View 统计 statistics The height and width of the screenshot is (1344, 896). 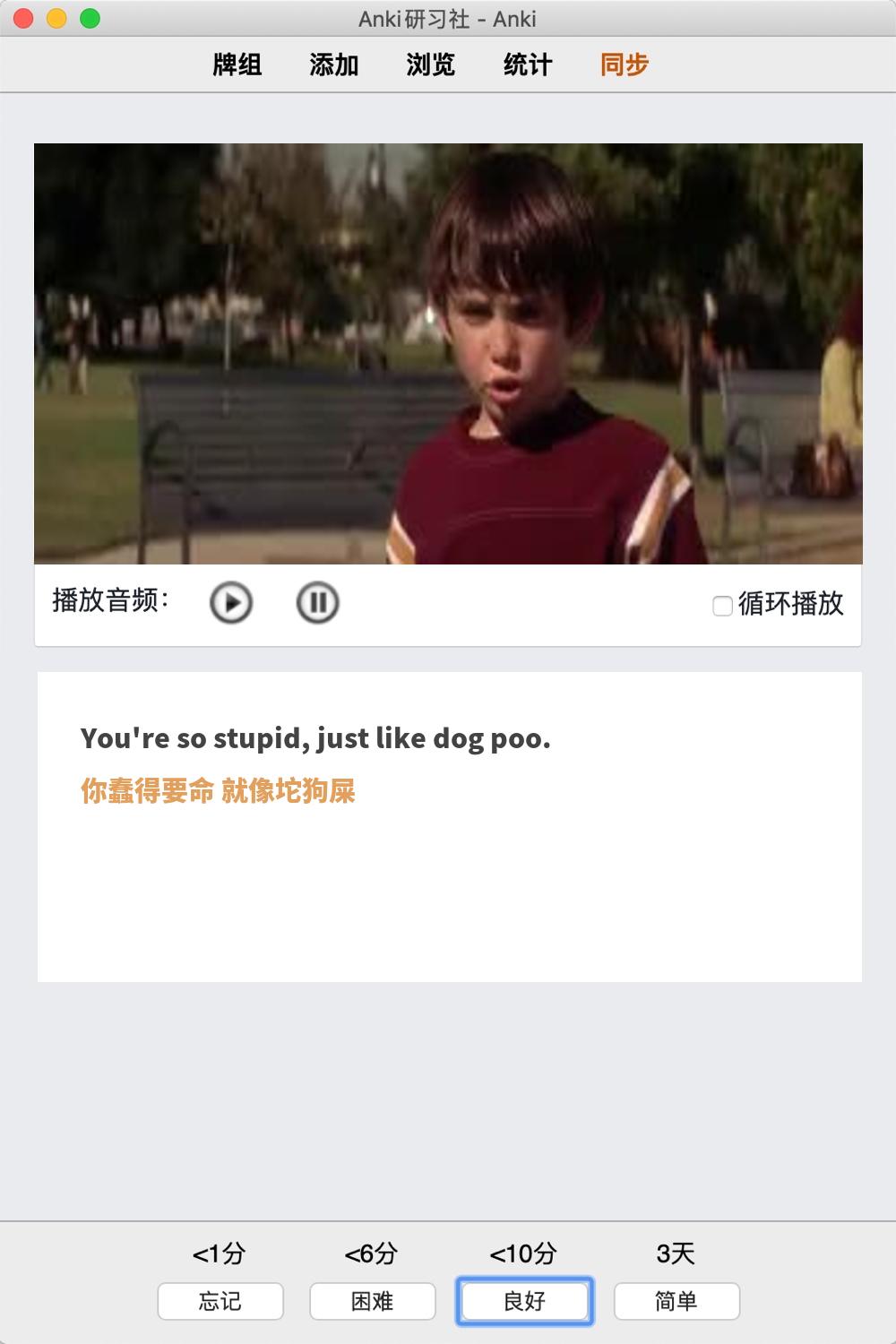pyautogui.click(x=528, y=65)
